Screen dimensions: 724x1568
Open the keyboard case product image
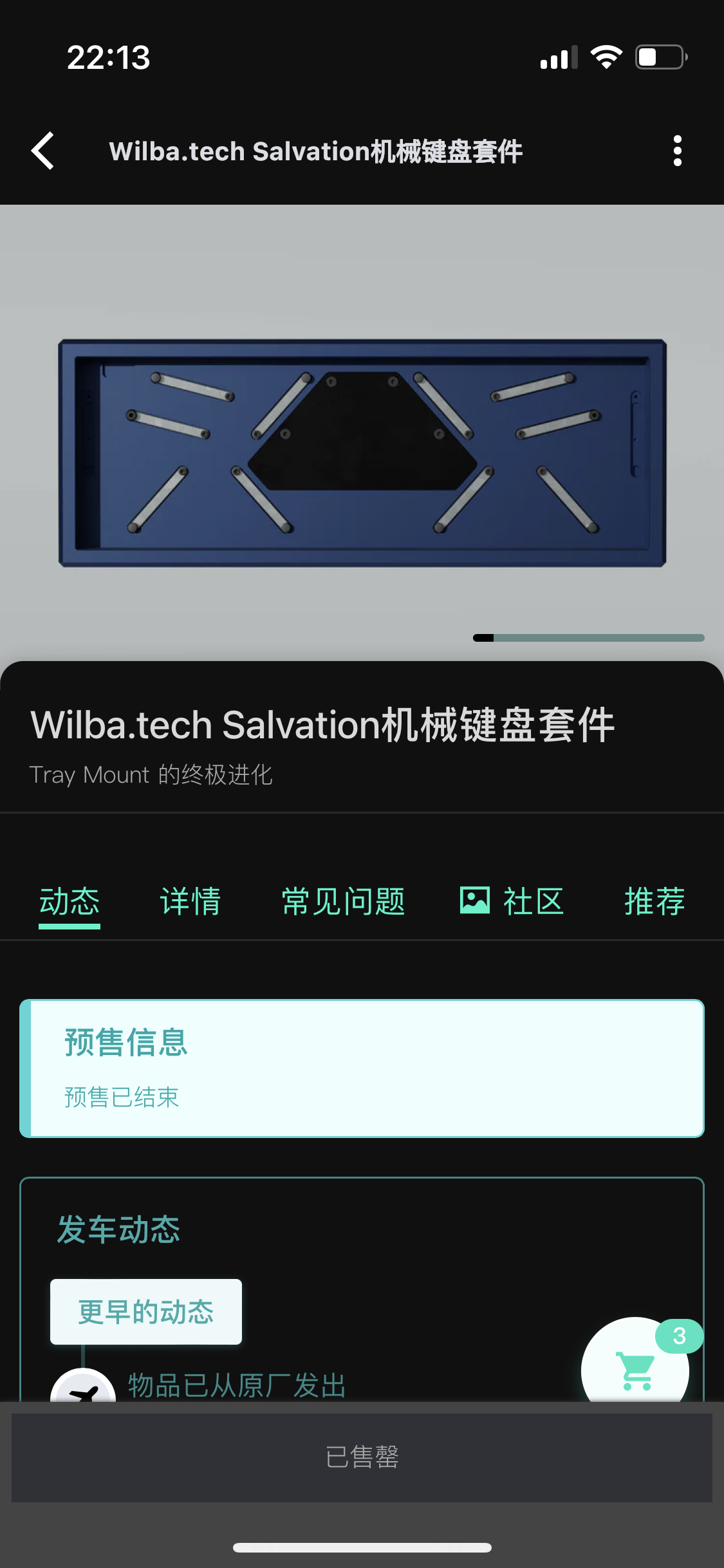coord(362,453)
